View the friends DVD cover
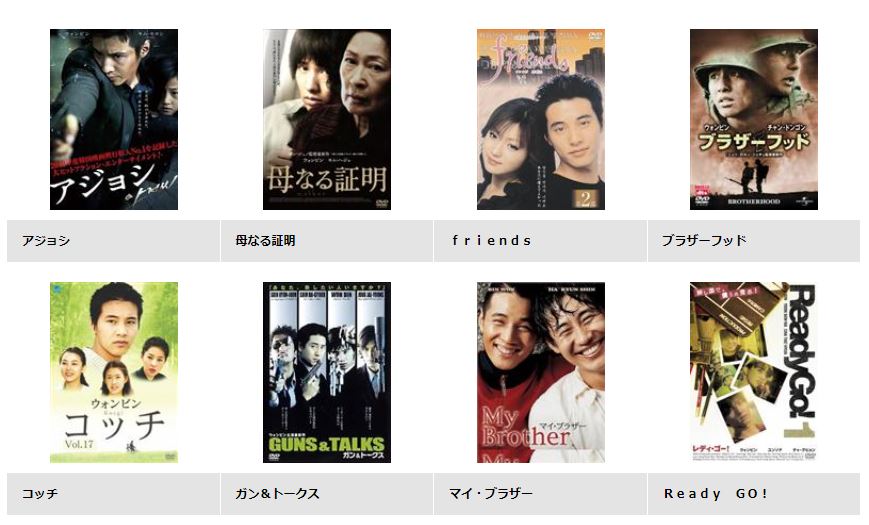 540,119
